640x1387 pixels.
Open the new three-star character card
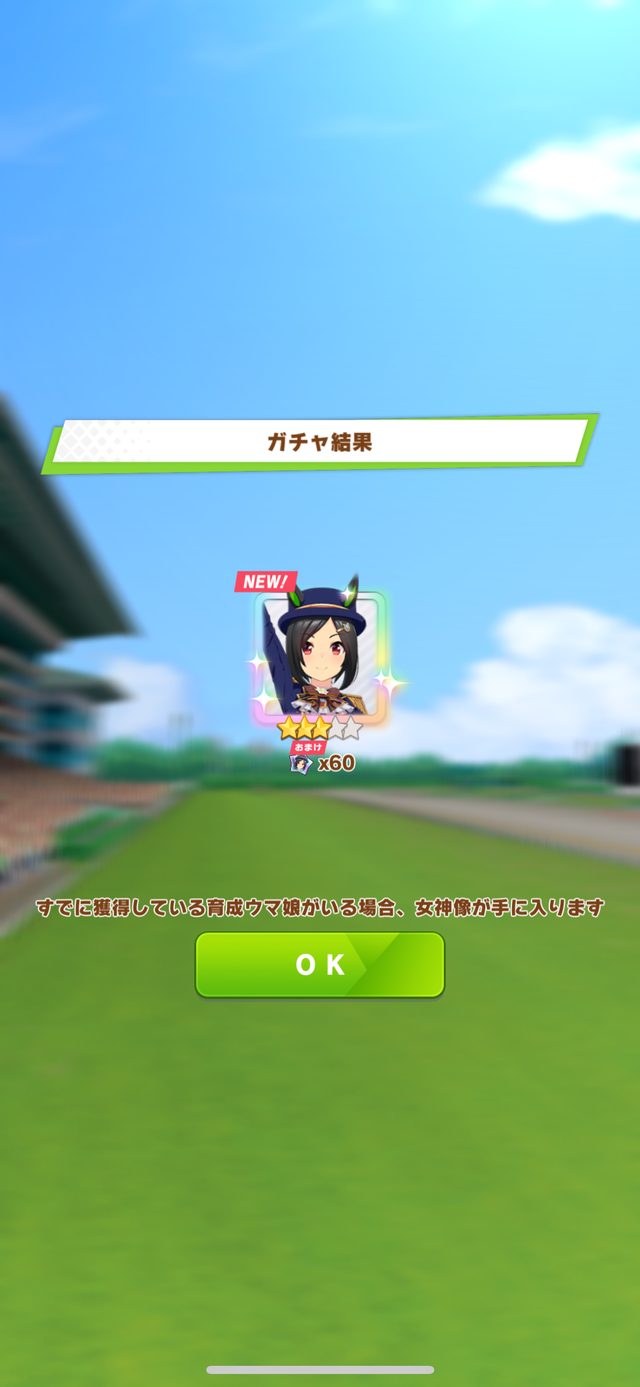click(x=320, y=653)
